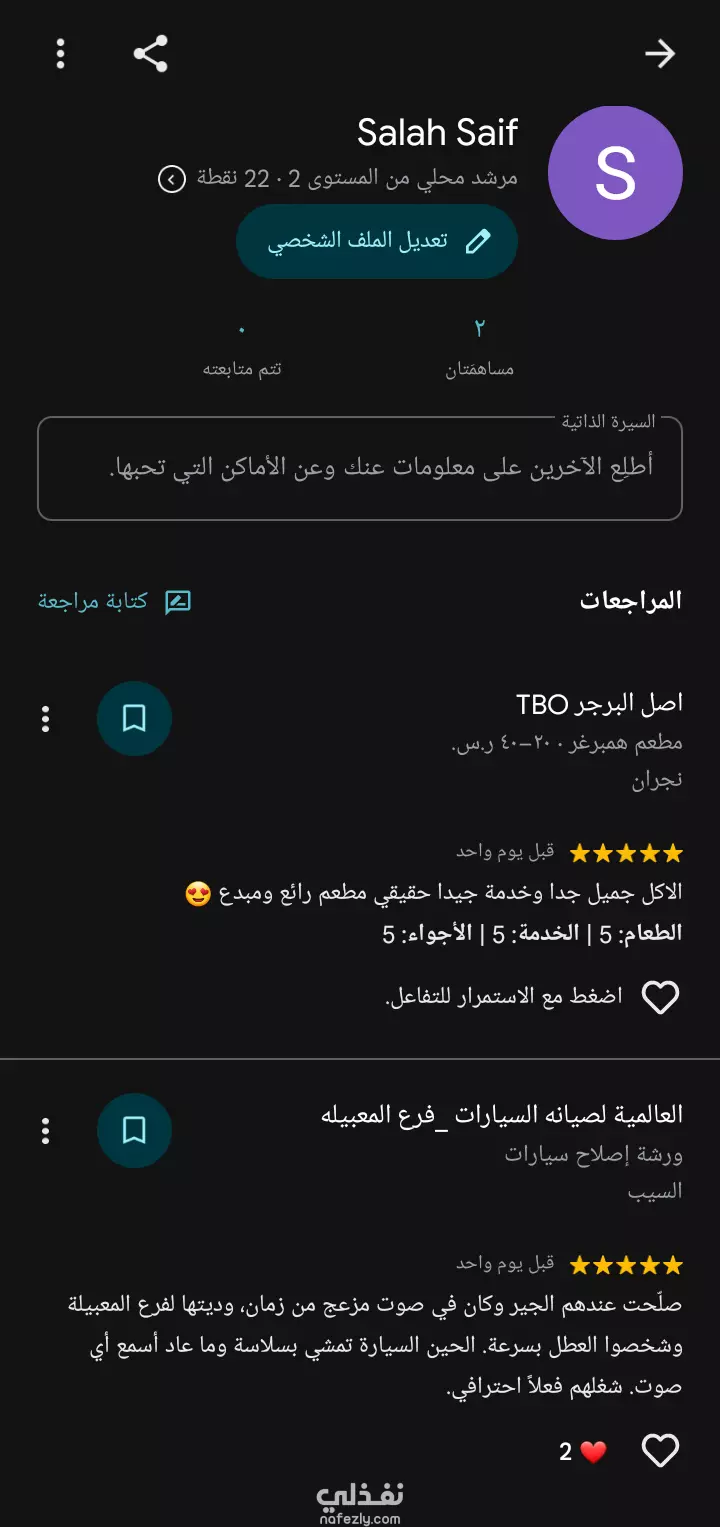The height and width of the screenshot is (1527, 720).
Task: Bookmark العالمية لصيانه السيارات place
Action: (x=134, y=1130)
